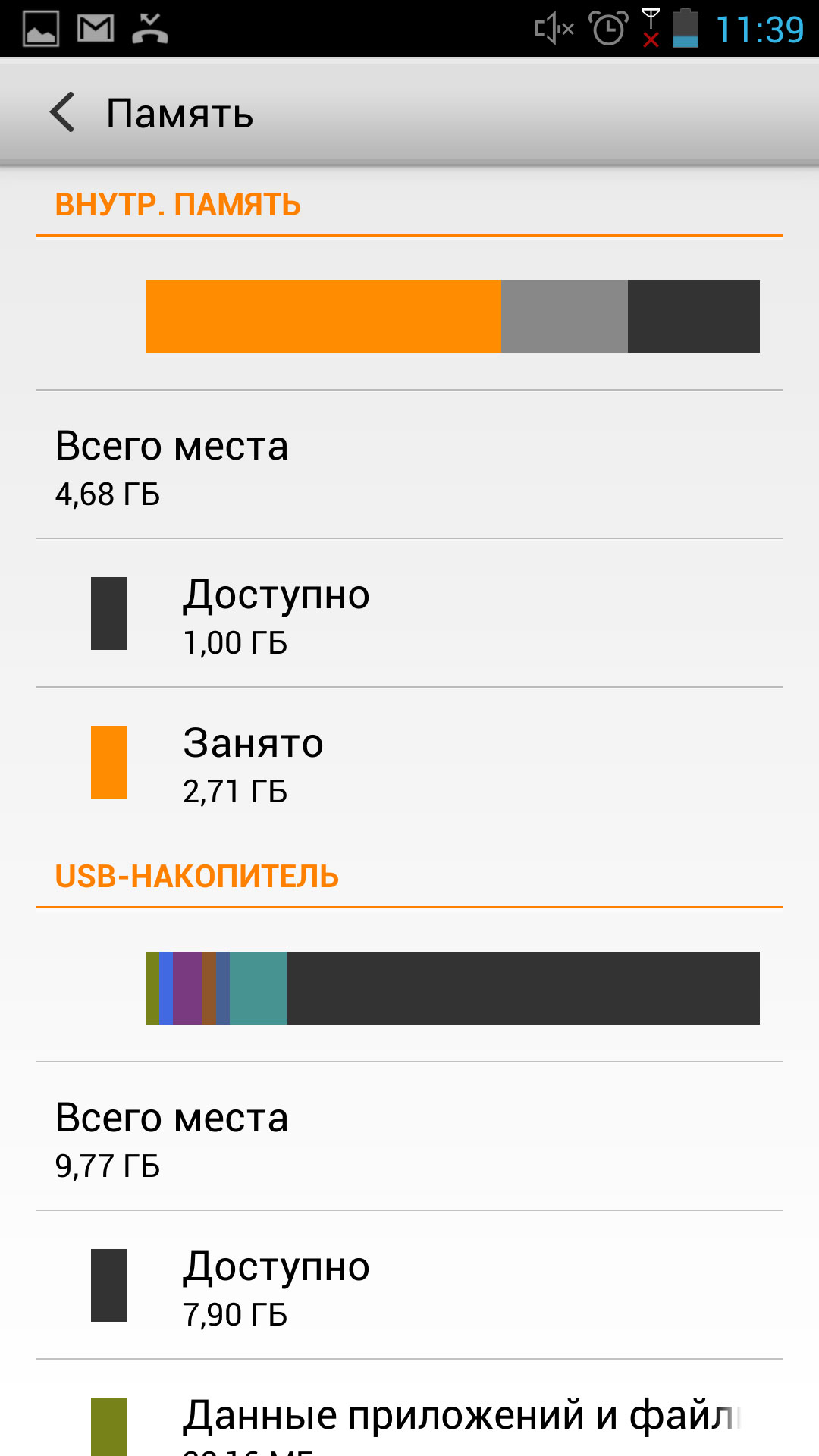Open the Занято 2,71 ГБ row
819x1456 pixels.
(x=409, y=761)
